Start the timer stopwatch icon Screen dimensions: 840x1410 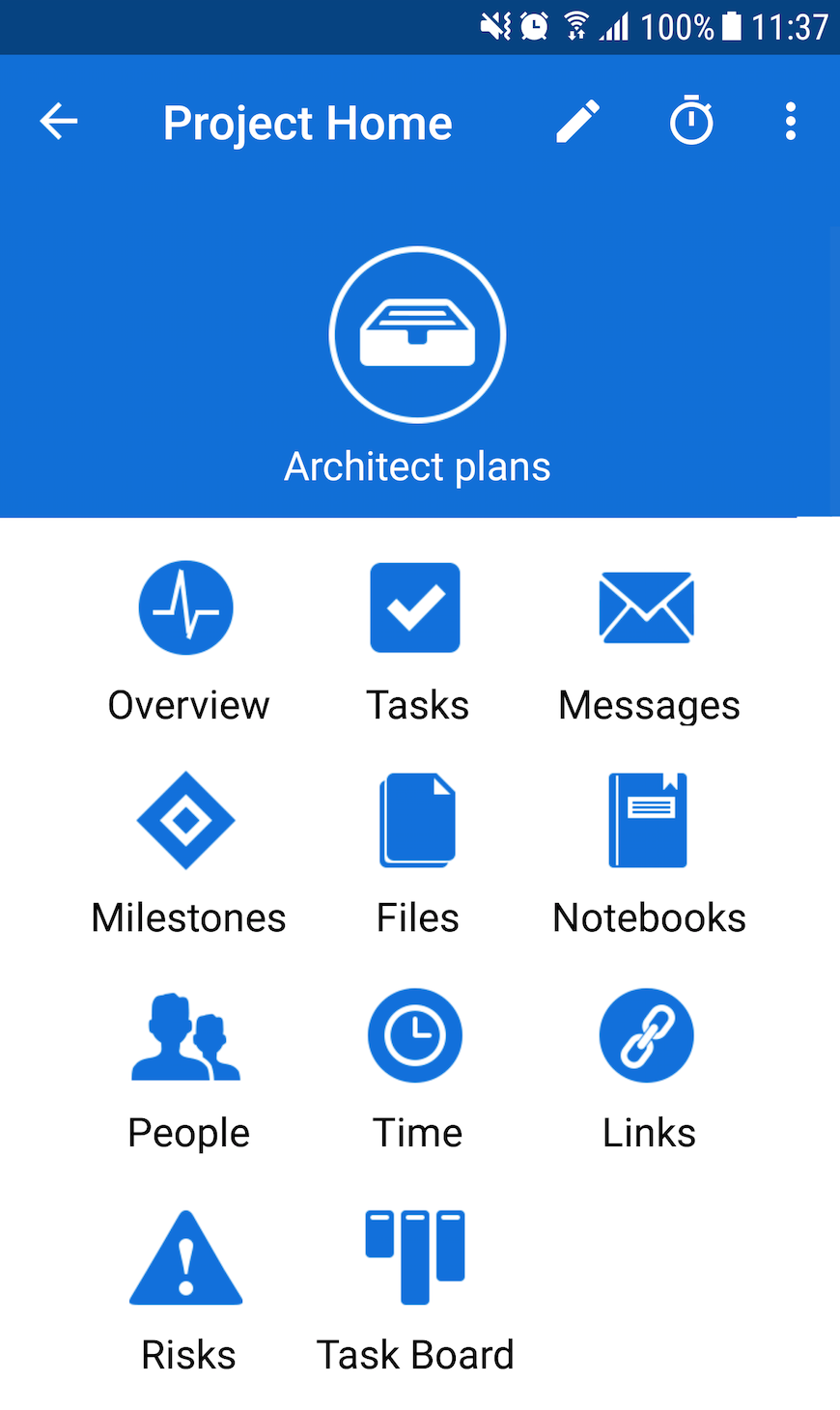691,121
